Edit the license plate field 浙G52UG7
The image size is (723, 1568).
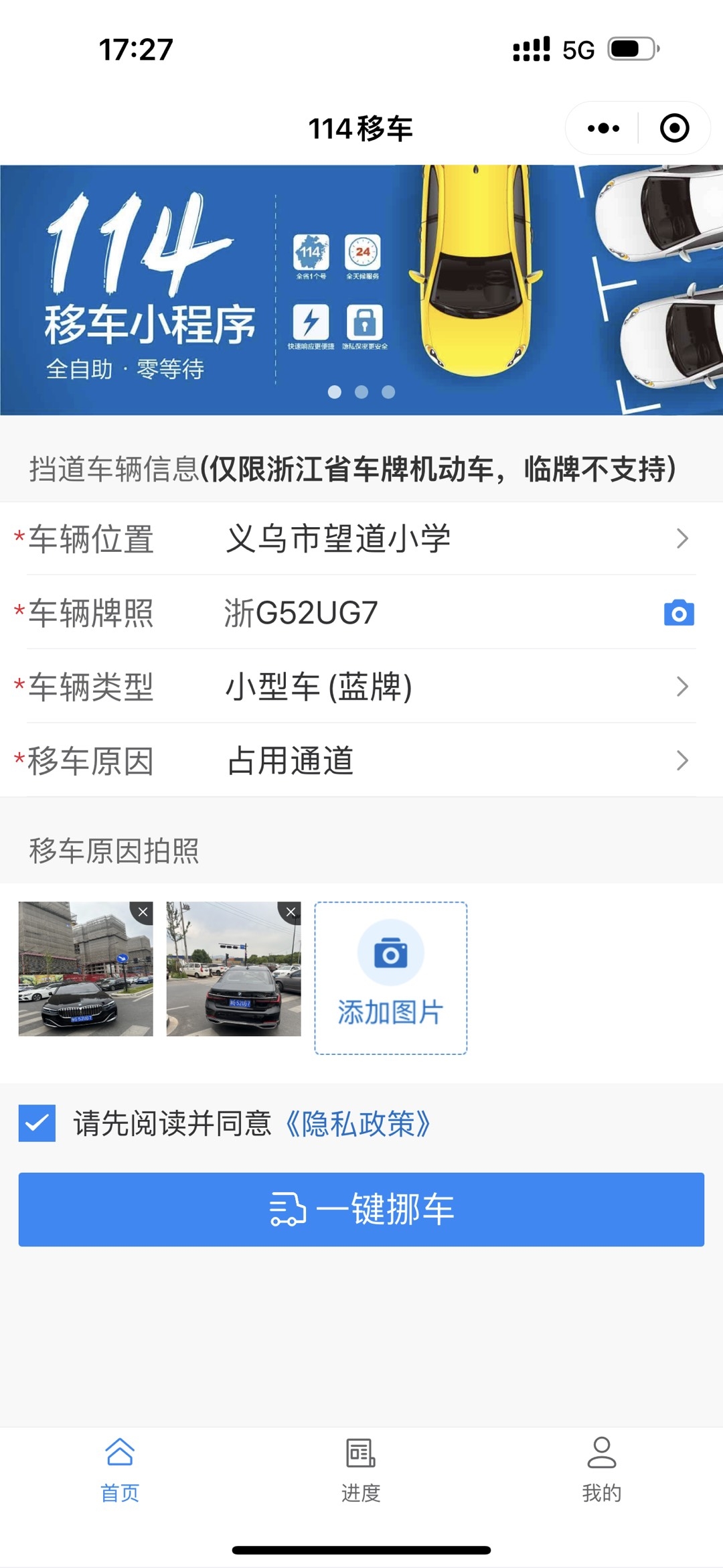[402, 613]
